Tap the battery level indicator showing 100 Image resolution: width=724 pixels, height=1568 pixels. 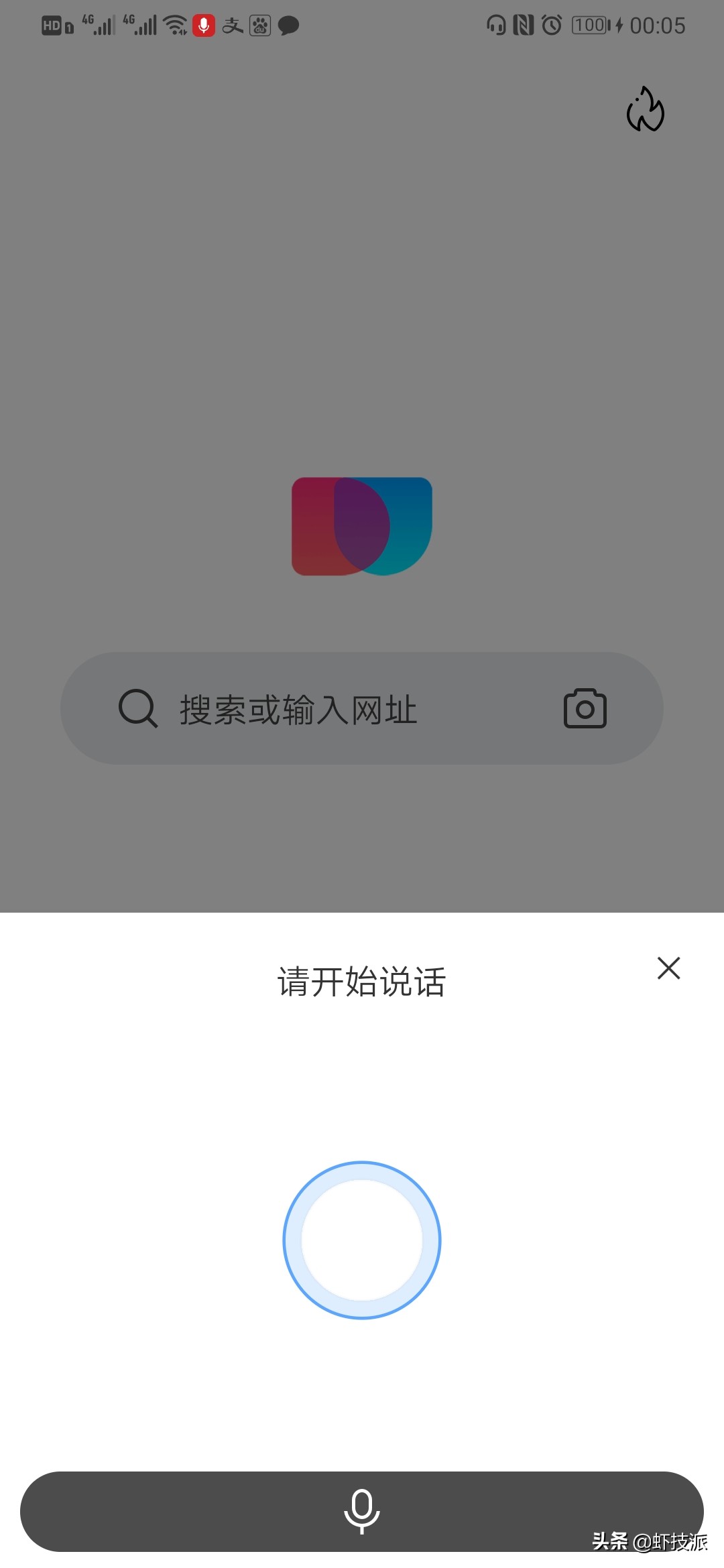coord(589,25)
